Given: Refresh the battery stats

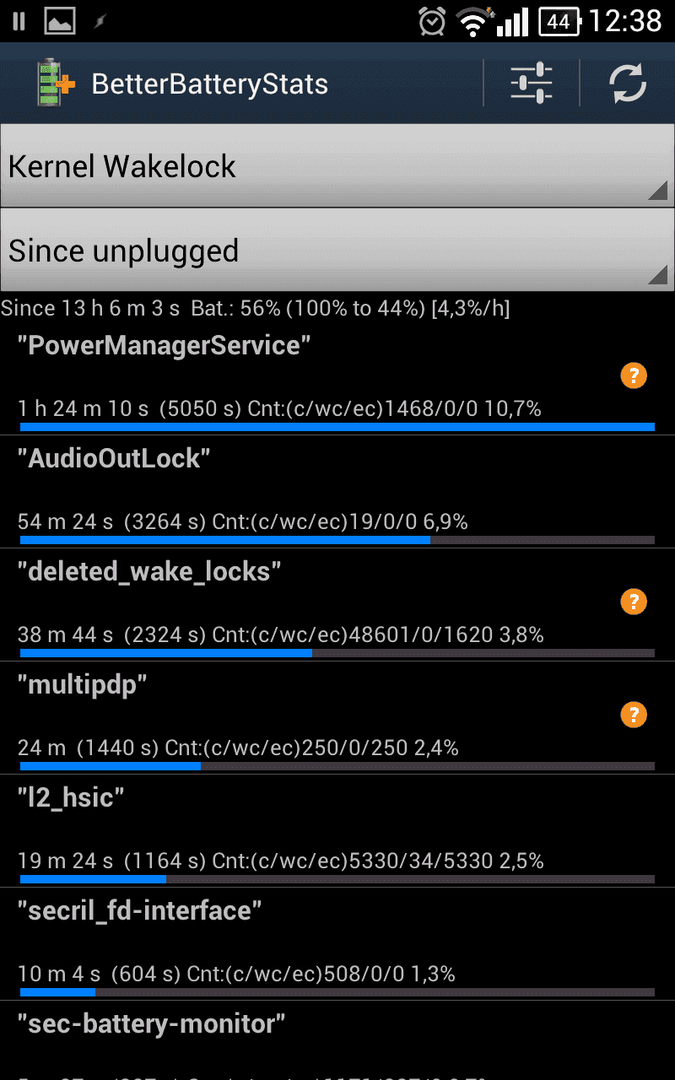Looking at the screenshot, I should [627, 83].
